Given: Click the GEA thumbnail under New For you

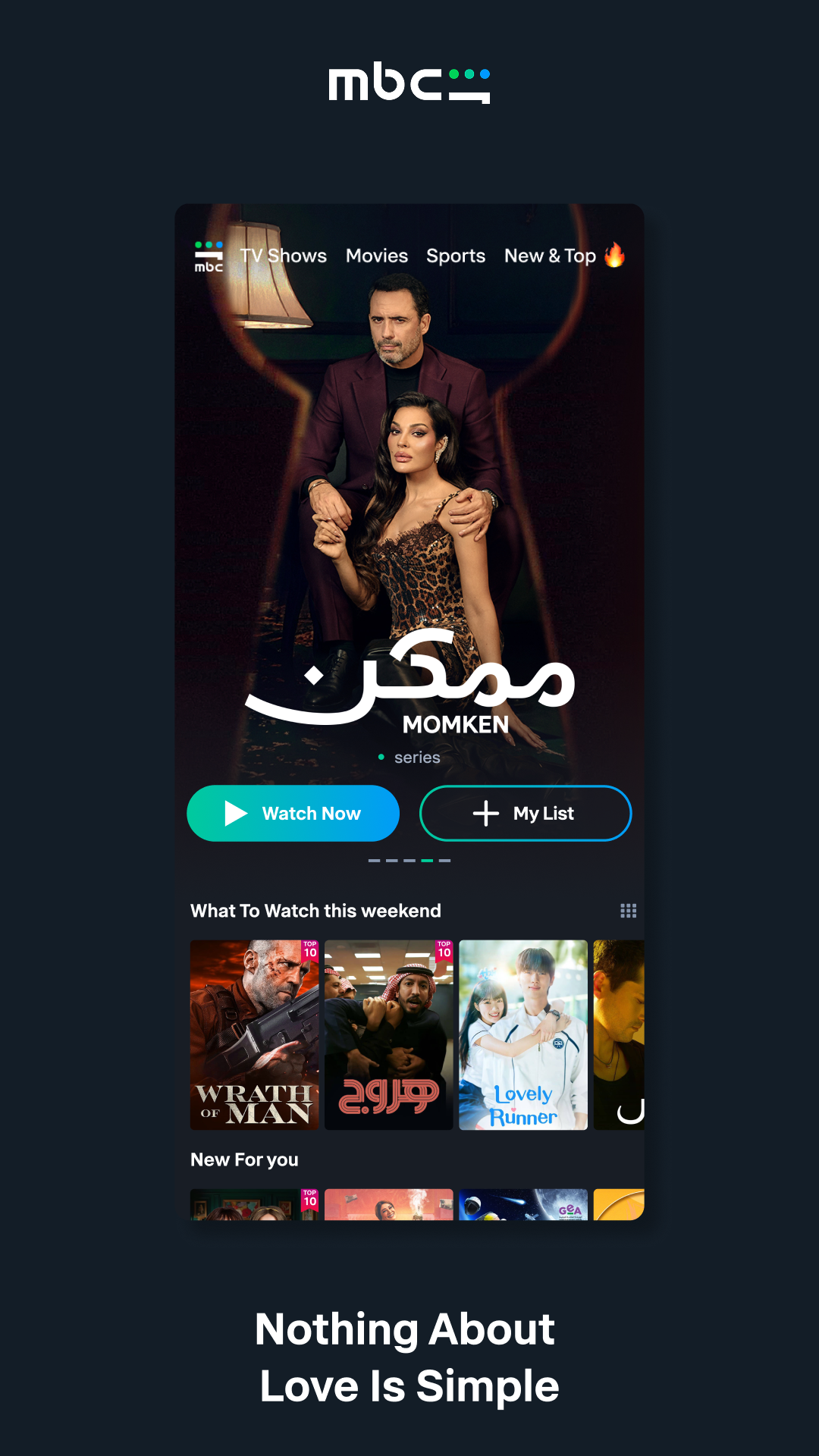Looking at the screenshot, I should [x=523, y=1207].
